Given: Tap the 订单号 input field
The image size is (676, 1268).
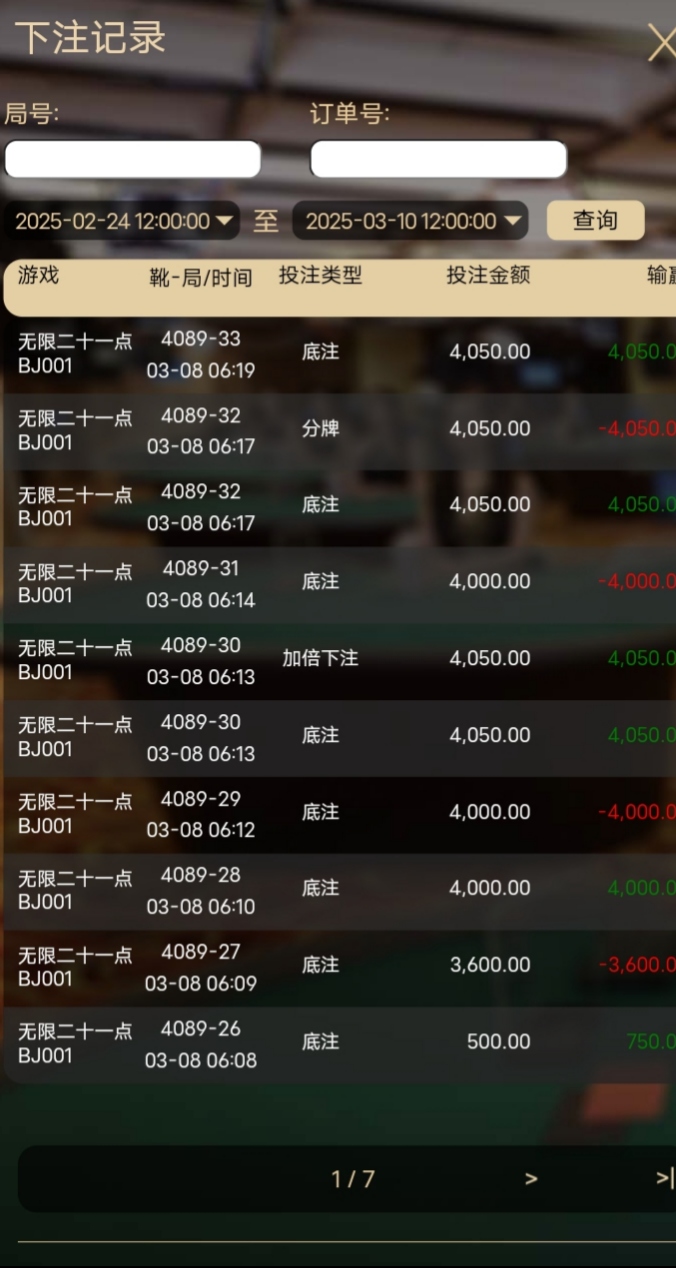Looking at the screenshot, I should click(438, 159).
